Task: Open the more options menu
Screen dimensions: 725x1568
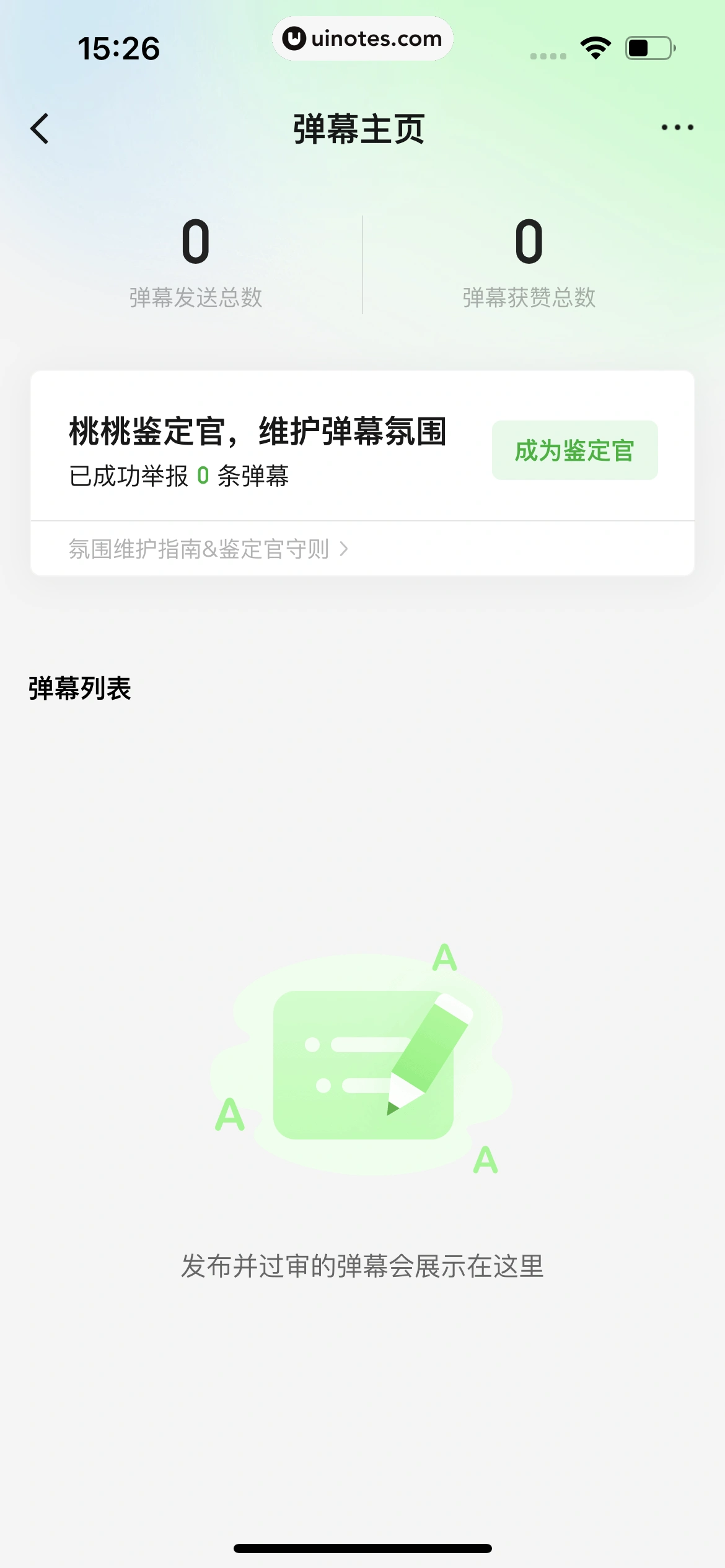Action: tap(675, 127)
